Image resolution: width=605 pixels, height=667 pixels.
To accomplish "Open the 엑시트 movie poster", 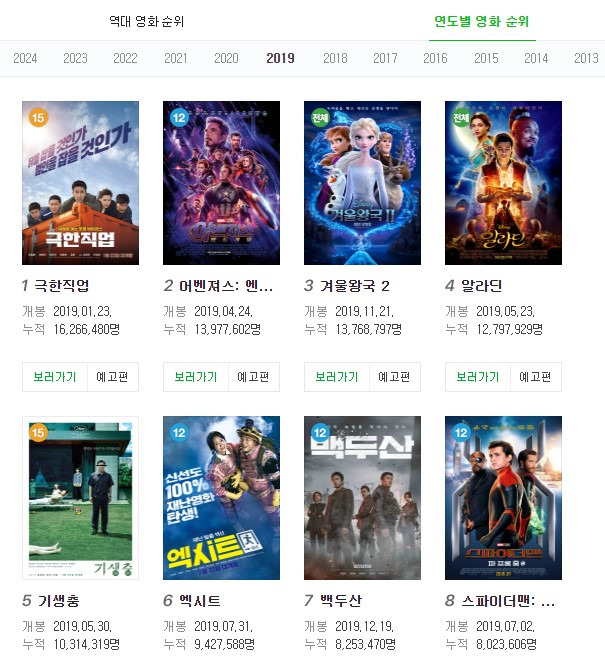I will coord(221,498).
